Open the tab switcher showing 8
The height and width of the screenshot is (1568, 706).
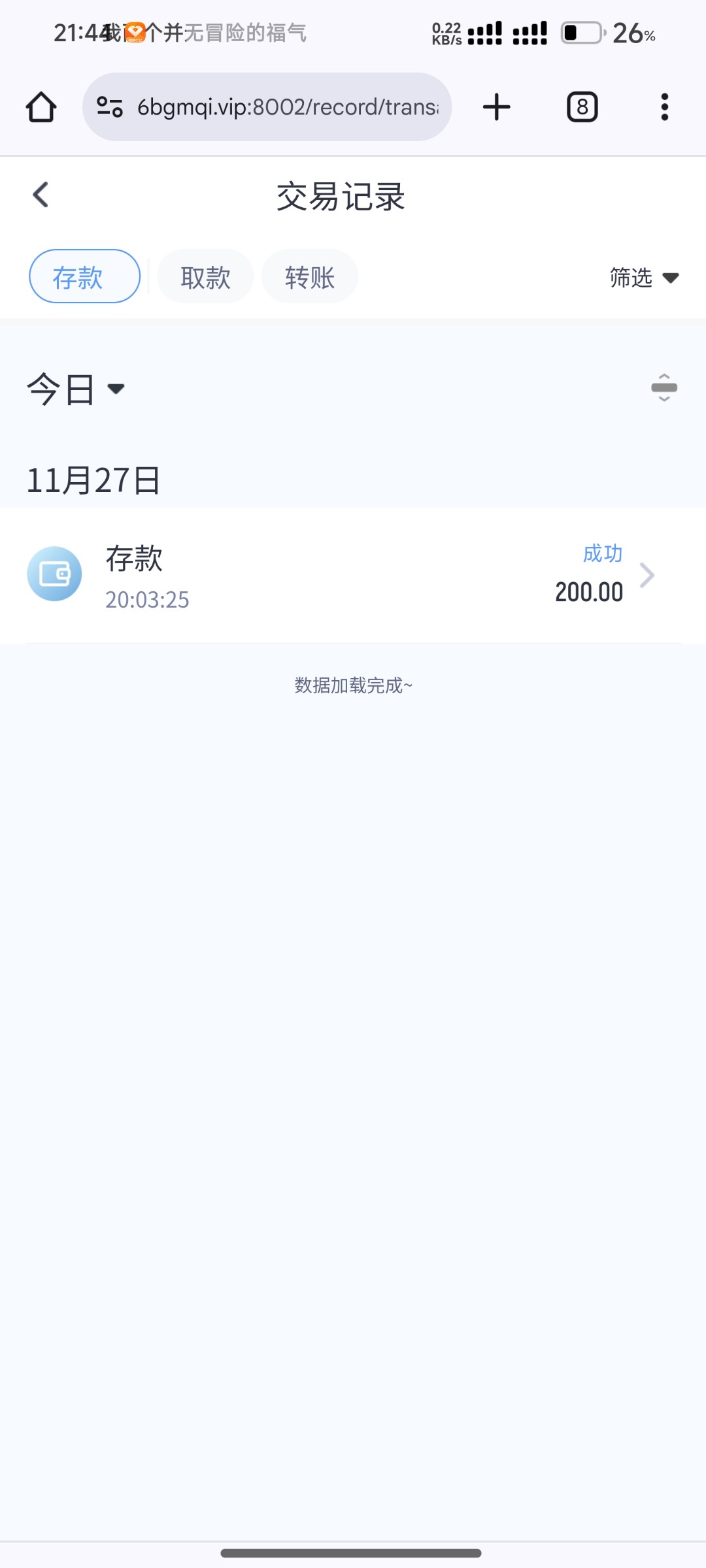(x=582, y=106)
